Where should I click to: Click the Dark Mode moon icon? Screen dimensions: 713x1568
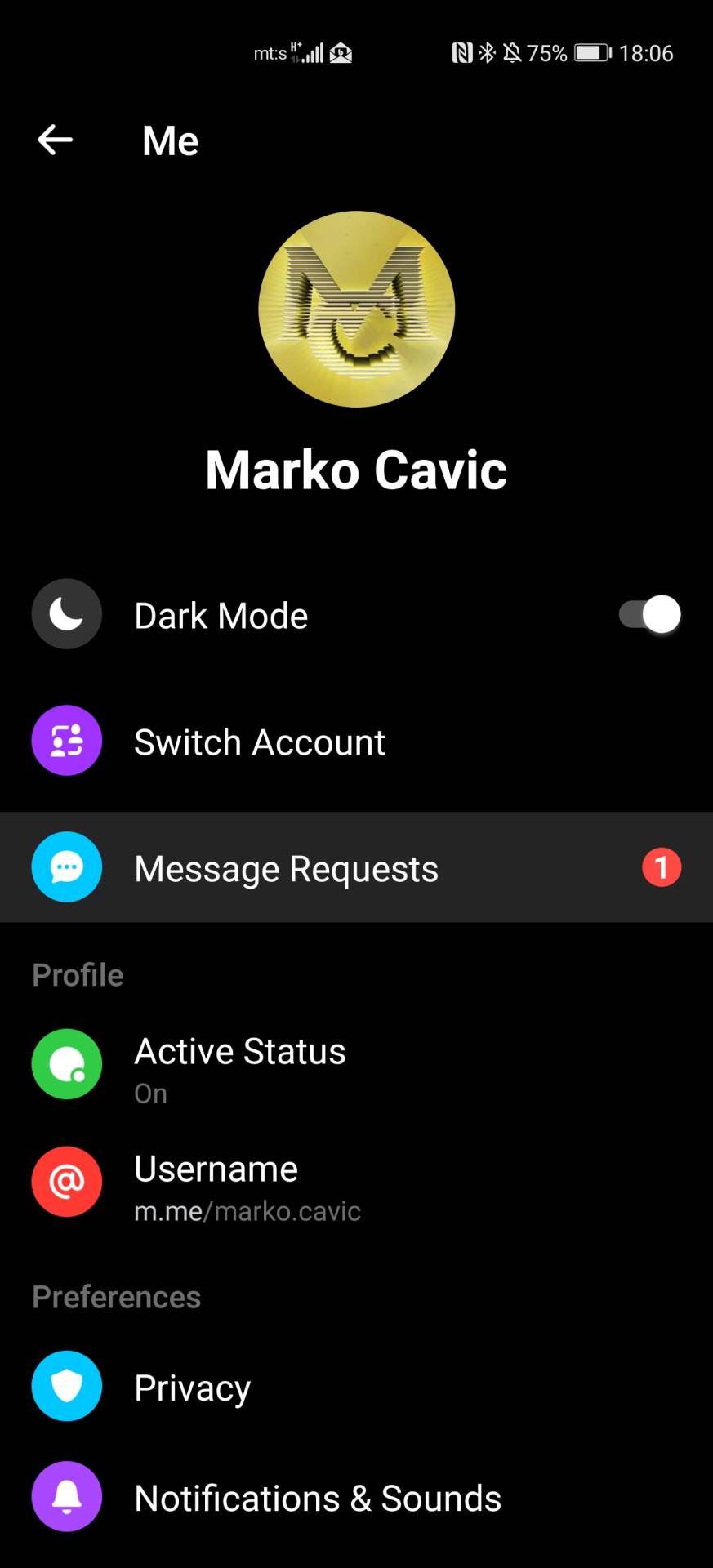pos(66,613)
